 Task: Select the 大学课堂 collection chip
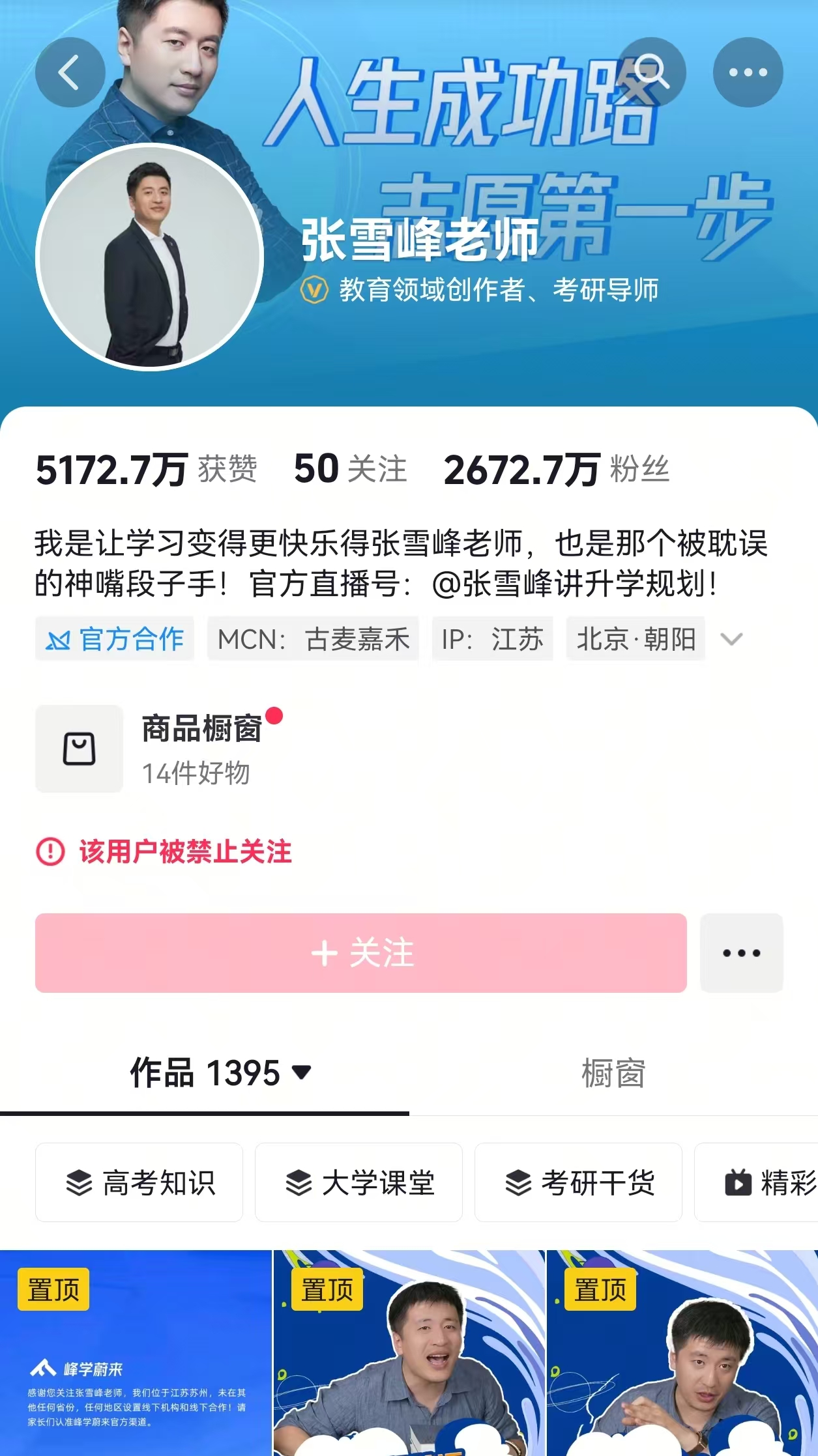pyautogui.click(x=358, y=1182)
